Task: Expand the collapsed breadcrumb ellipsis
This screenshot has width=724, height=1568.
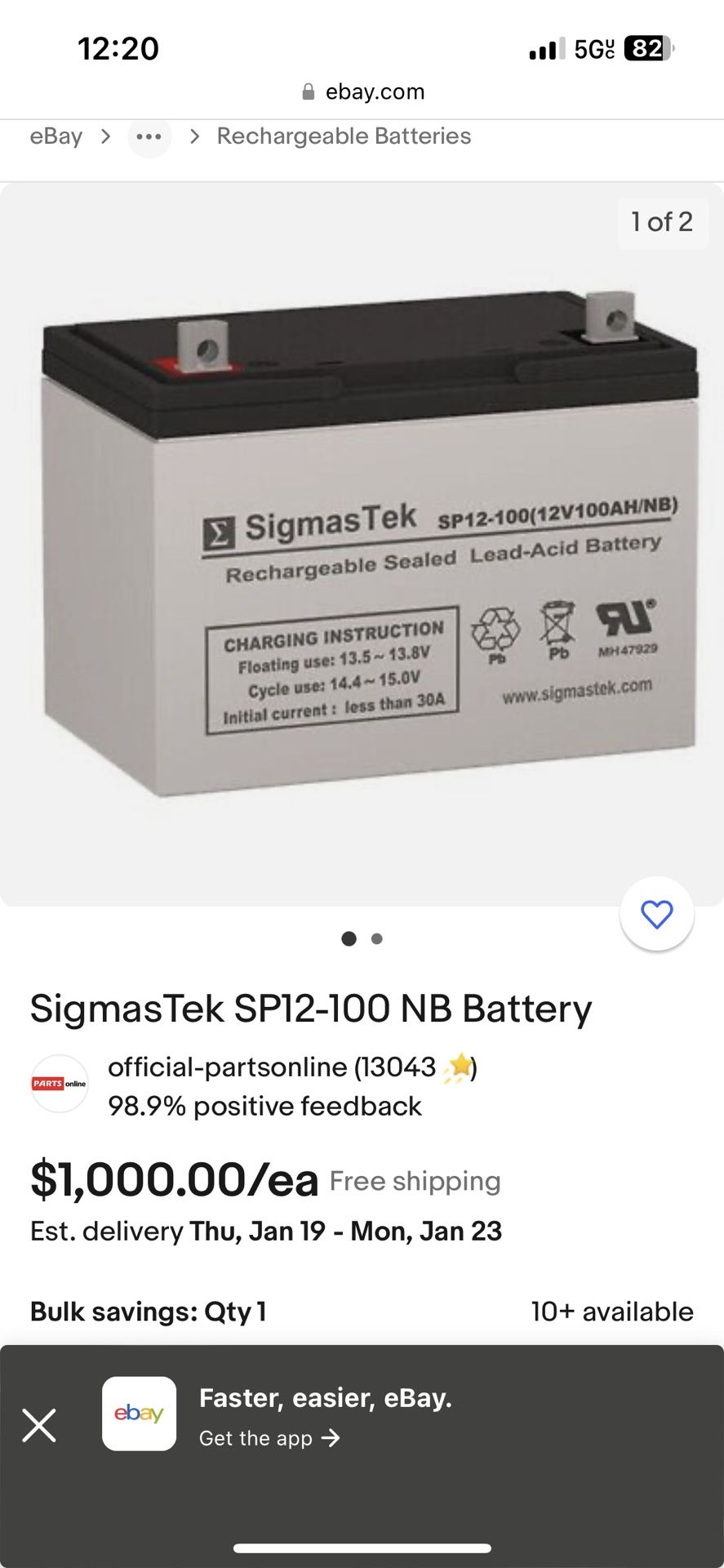Action: pyautogui.click(x=149, y=136)
